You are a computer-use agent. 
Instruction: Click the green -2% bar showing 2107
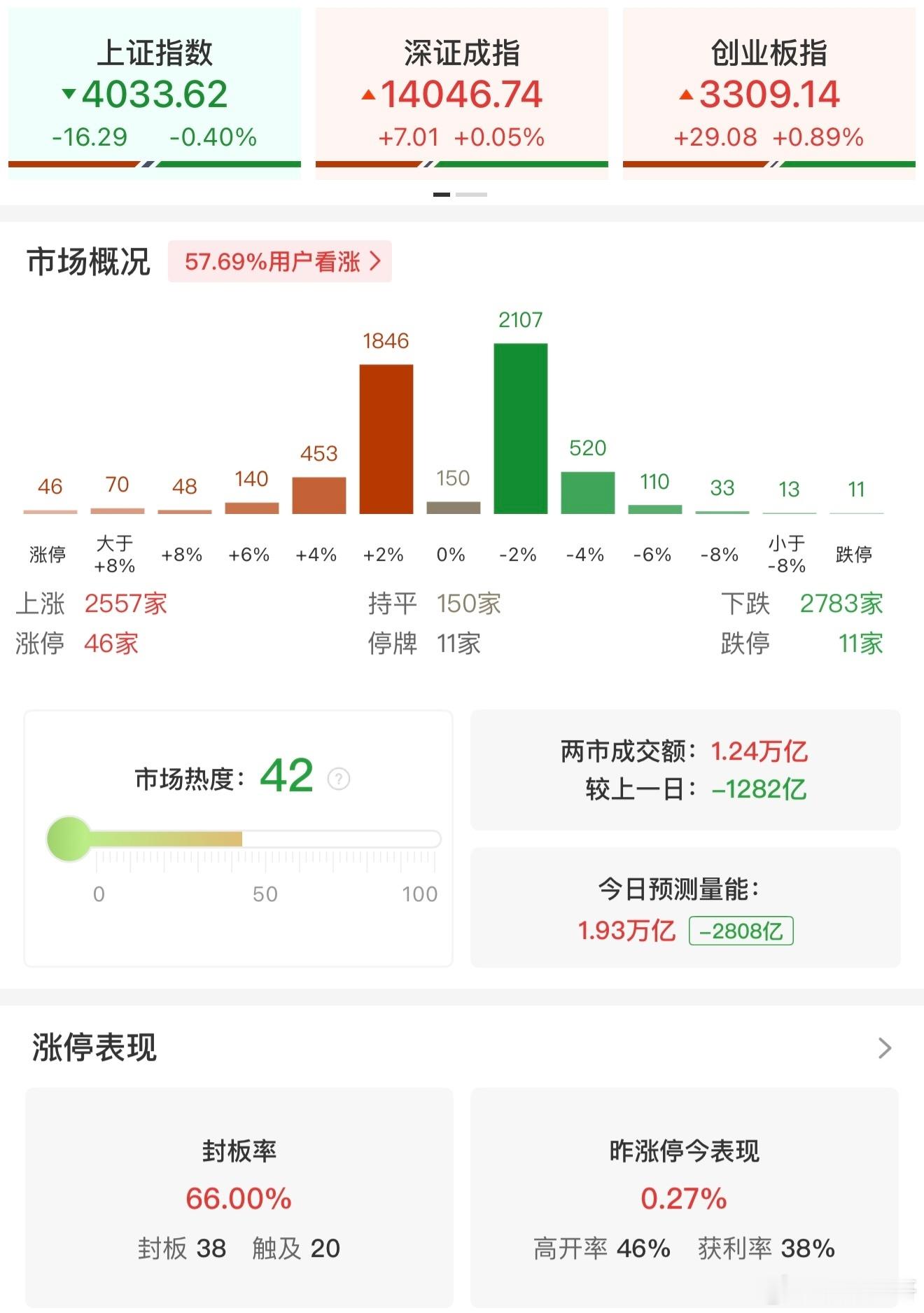tap(521, 427)
